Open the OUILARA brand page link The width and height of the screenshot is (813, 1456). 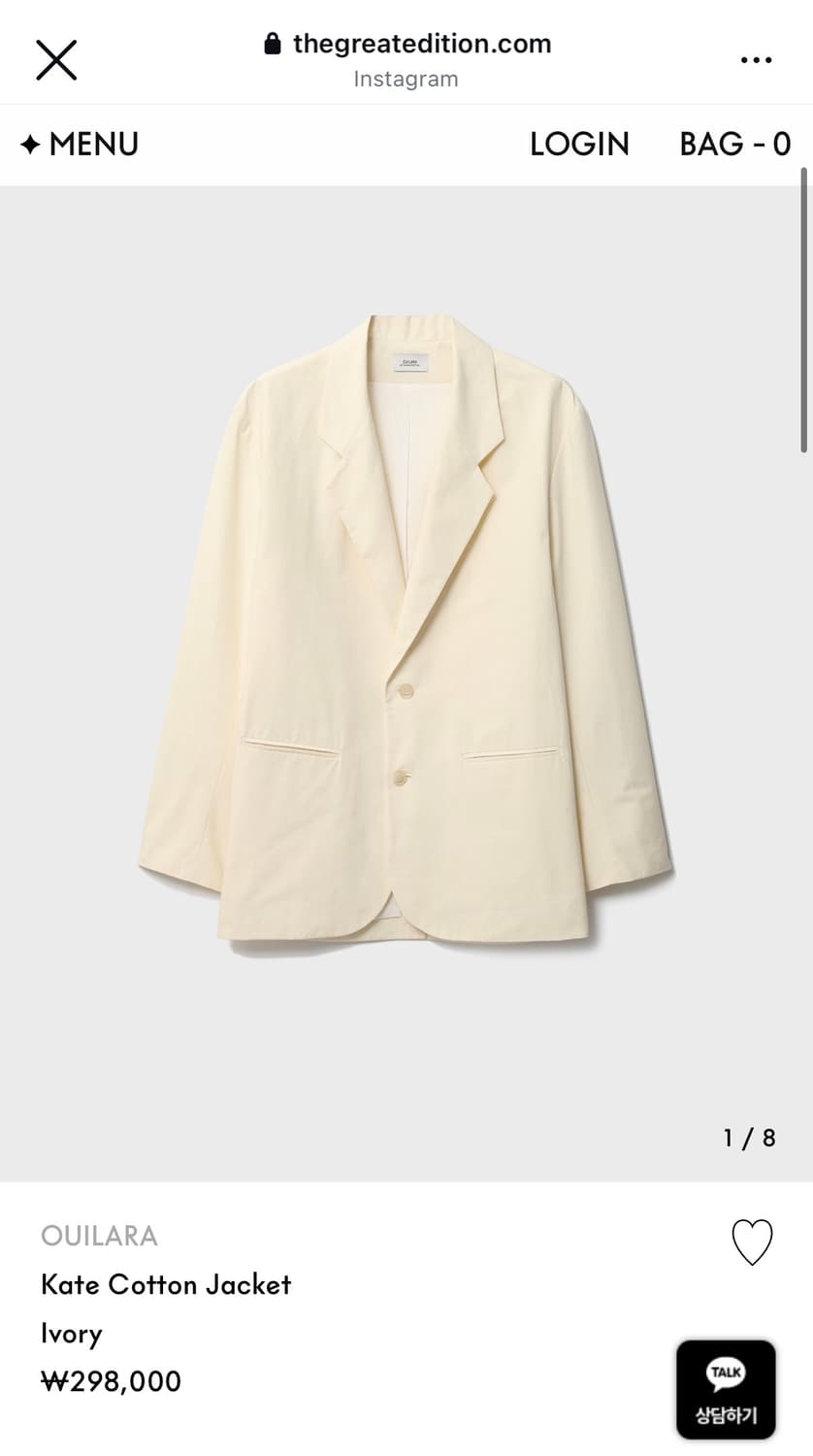(98, 1236)
